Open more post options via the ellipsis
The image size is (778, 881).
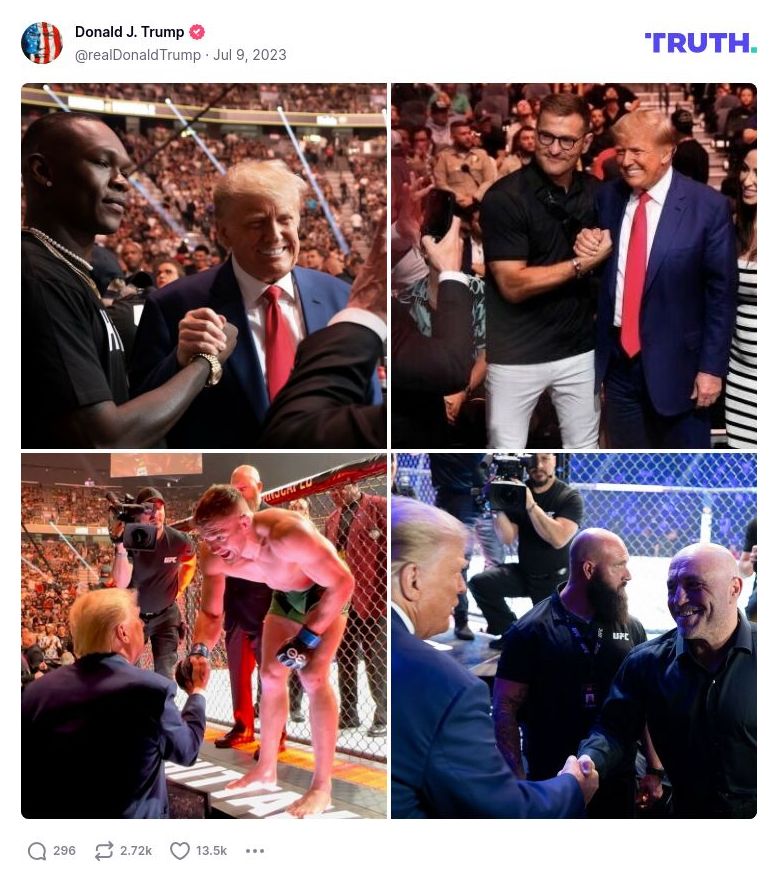(x=255, y=851)
